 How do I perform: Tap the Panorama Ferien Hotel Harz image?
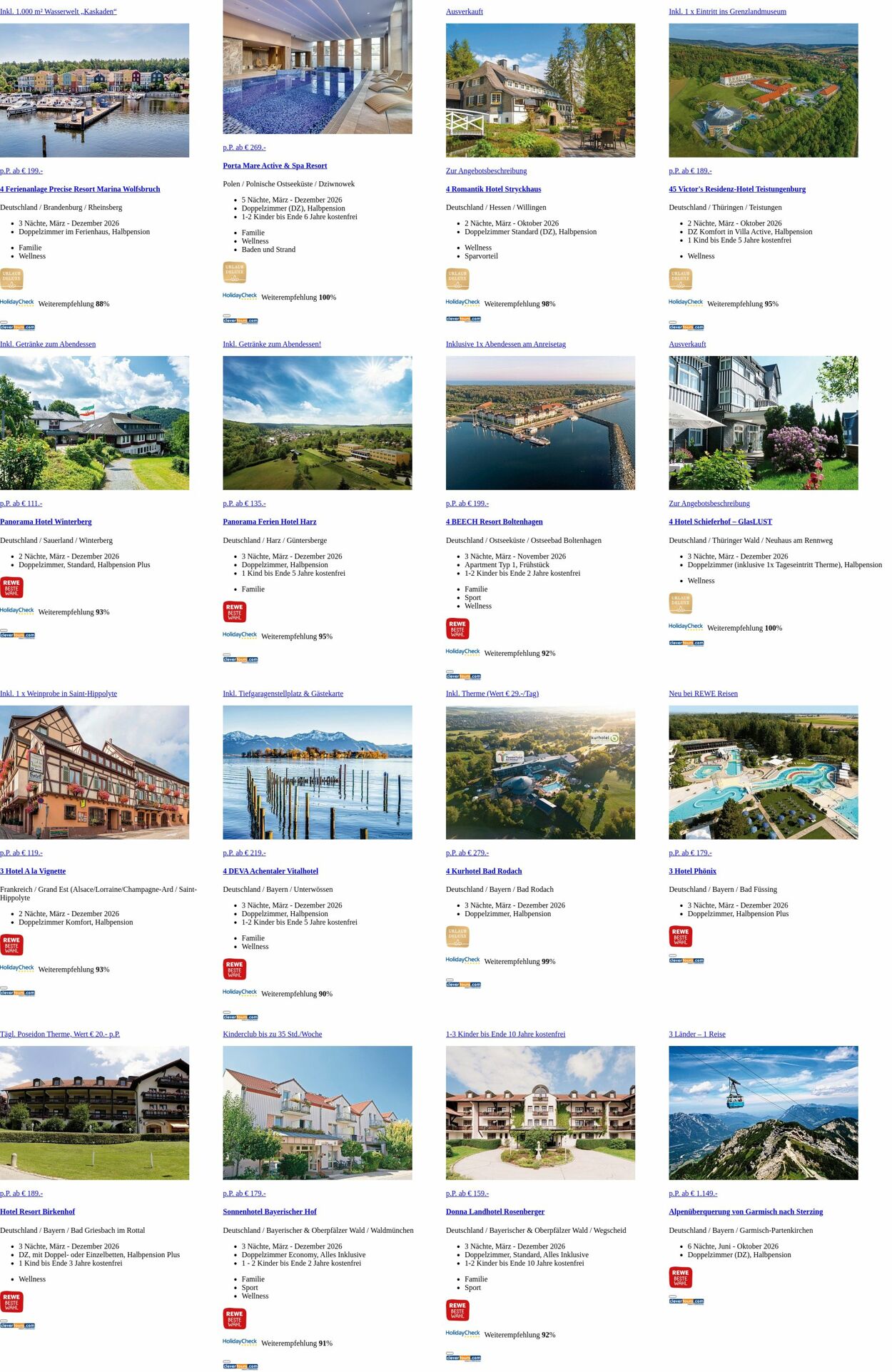click(x=317, y=422)
